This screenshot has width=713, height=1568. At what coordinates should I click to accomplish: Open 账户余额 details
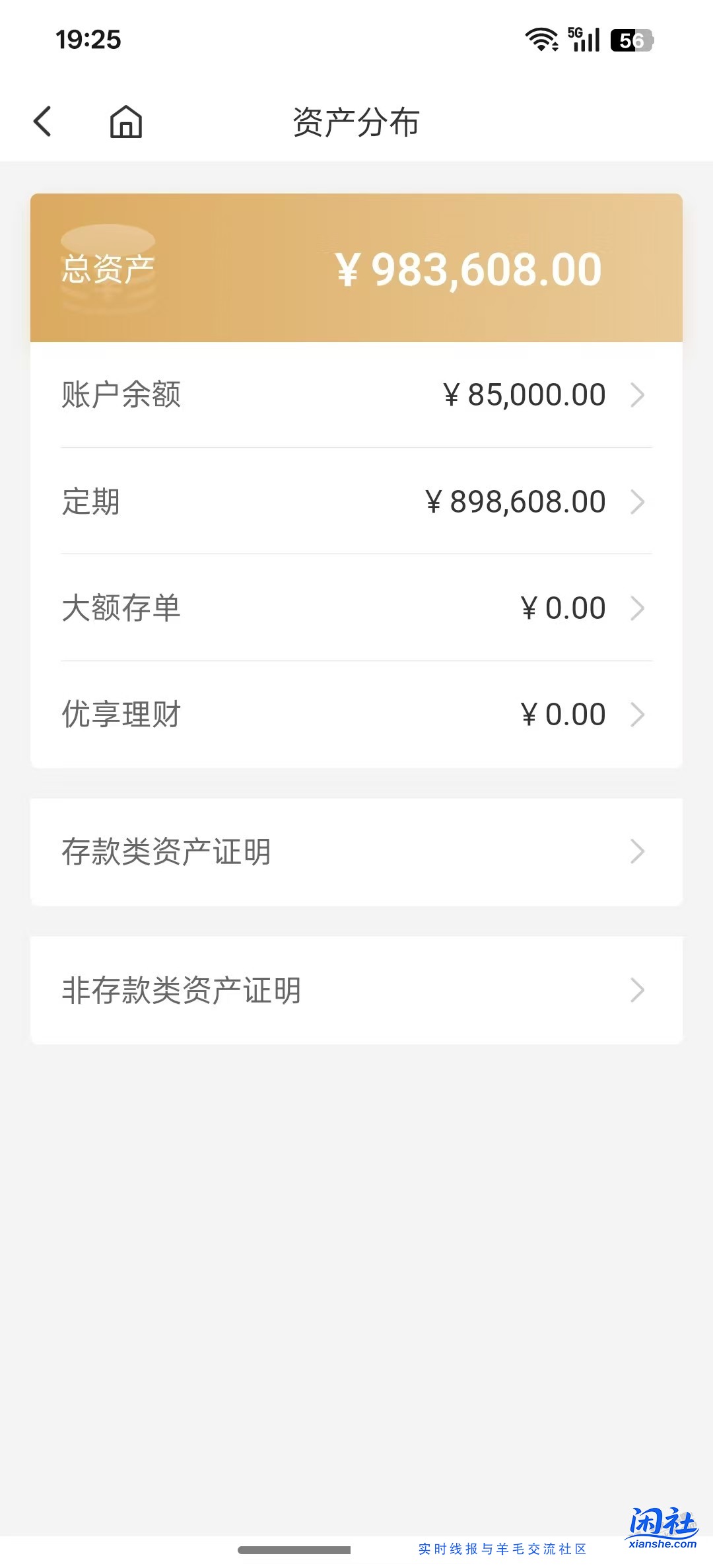click(356, 395)
